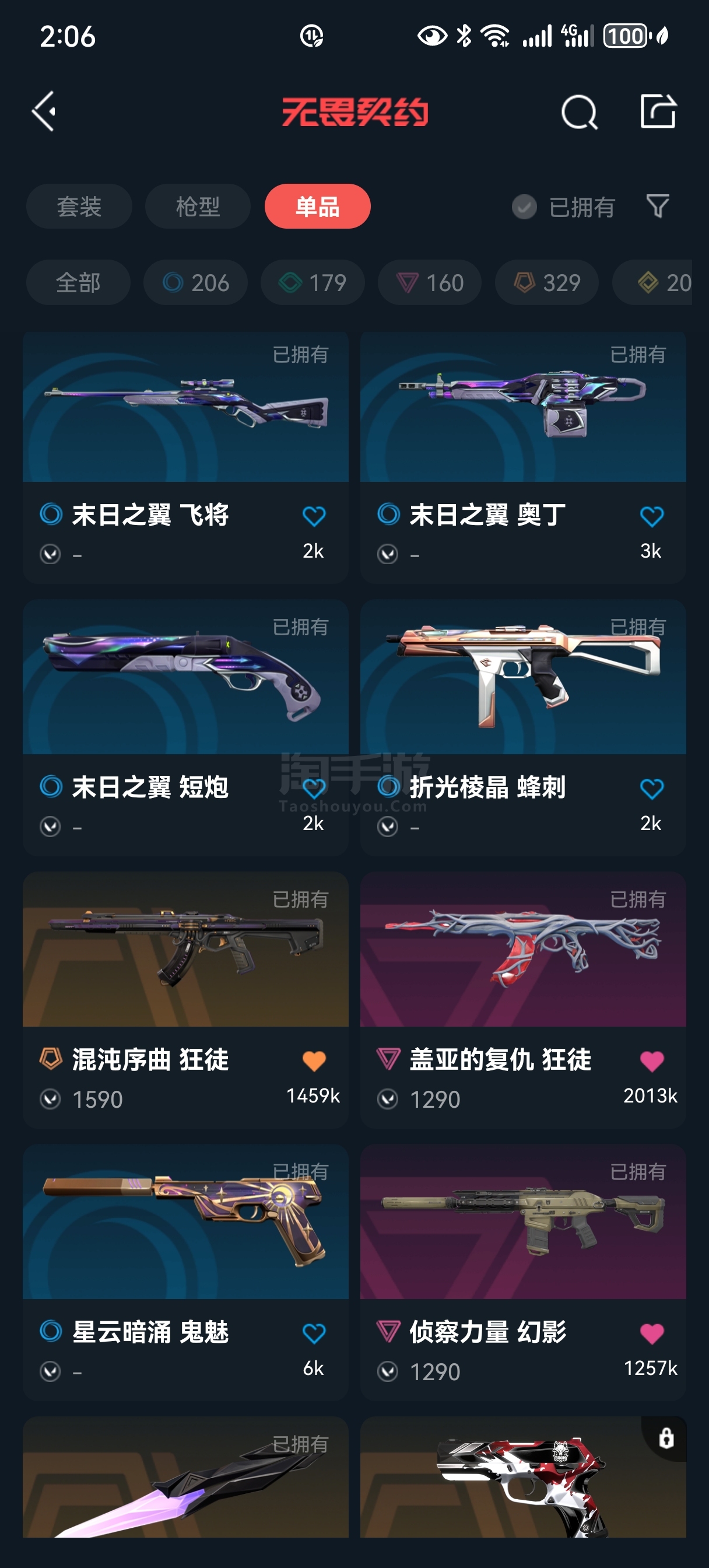Toggle the 已拥有 owned filter checkbox

click(524, 207)
